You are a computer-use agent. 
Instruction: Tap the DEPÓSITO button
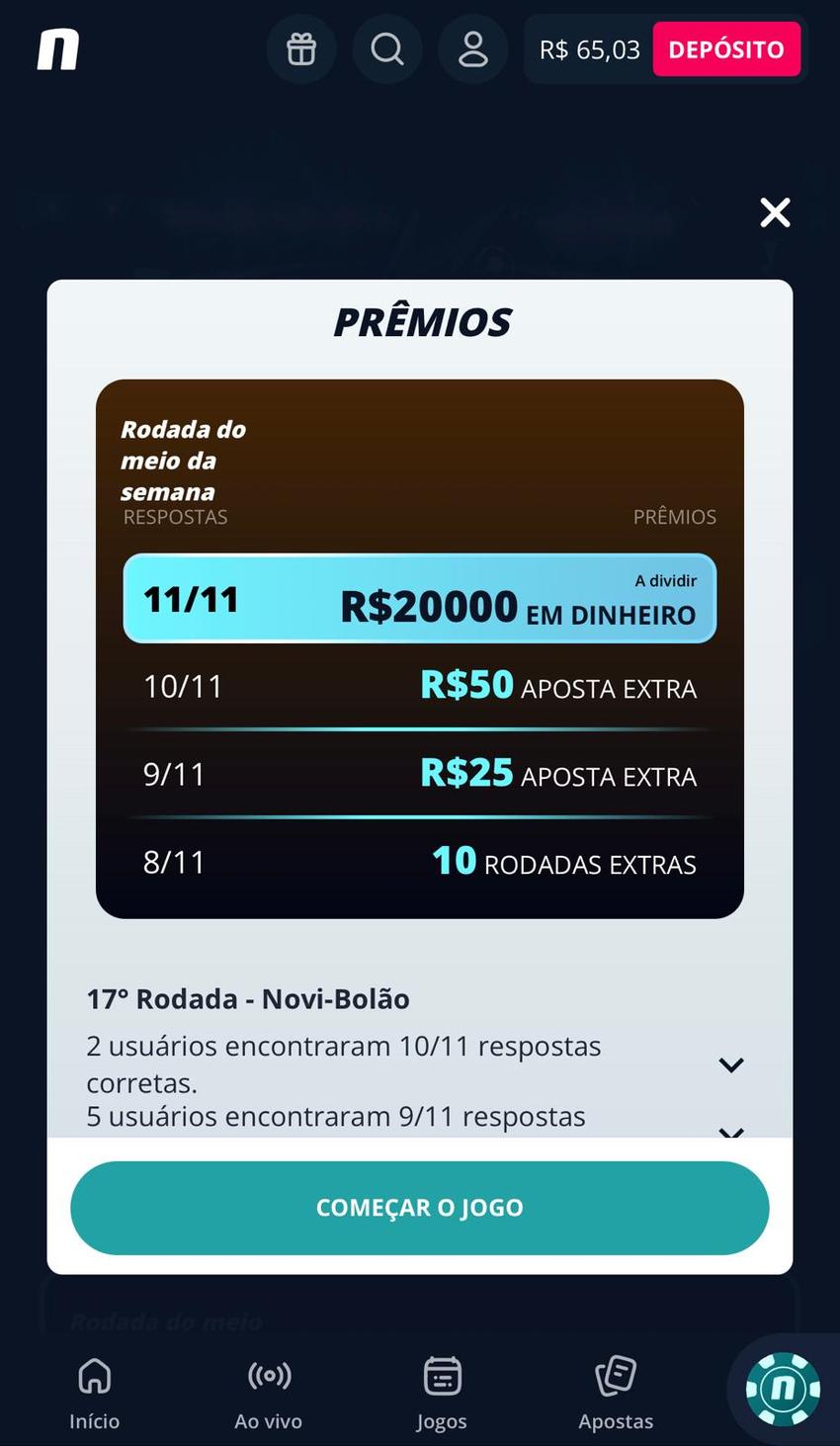[726, 49]
